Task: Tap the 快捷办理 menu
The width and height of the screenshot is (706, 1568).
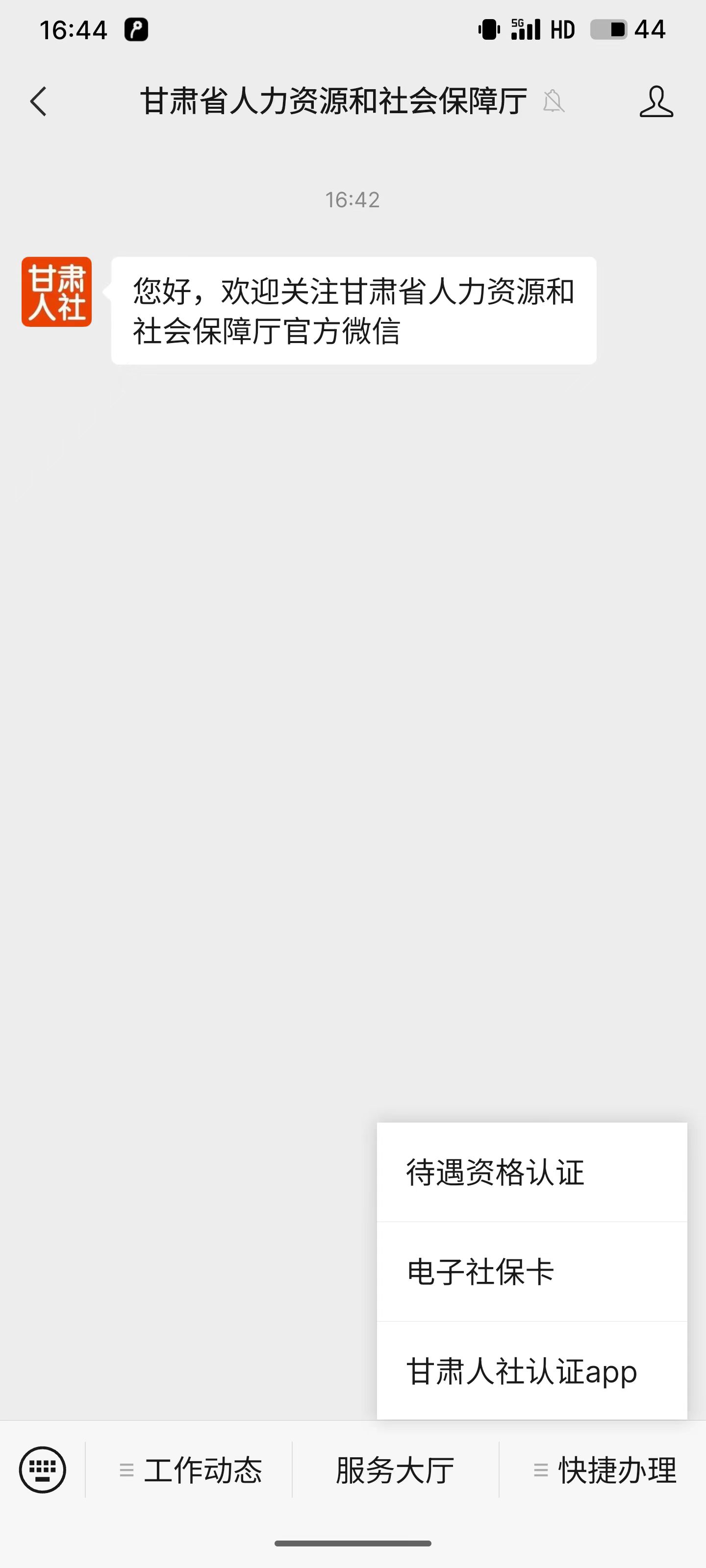Action: pos(605,1470)
